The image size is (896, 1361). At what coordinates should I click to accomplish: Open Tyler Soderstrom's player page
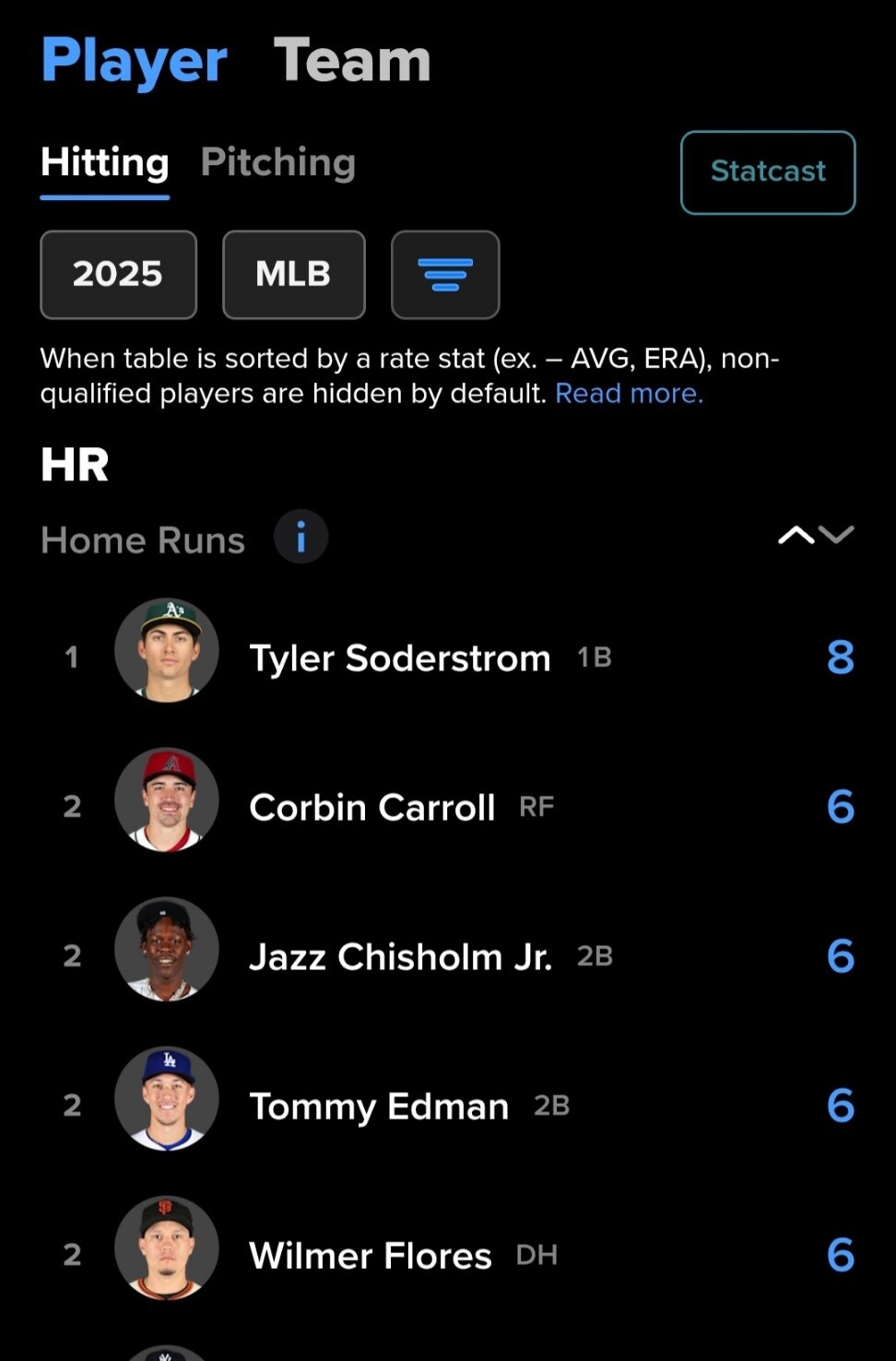pos(399,658)
